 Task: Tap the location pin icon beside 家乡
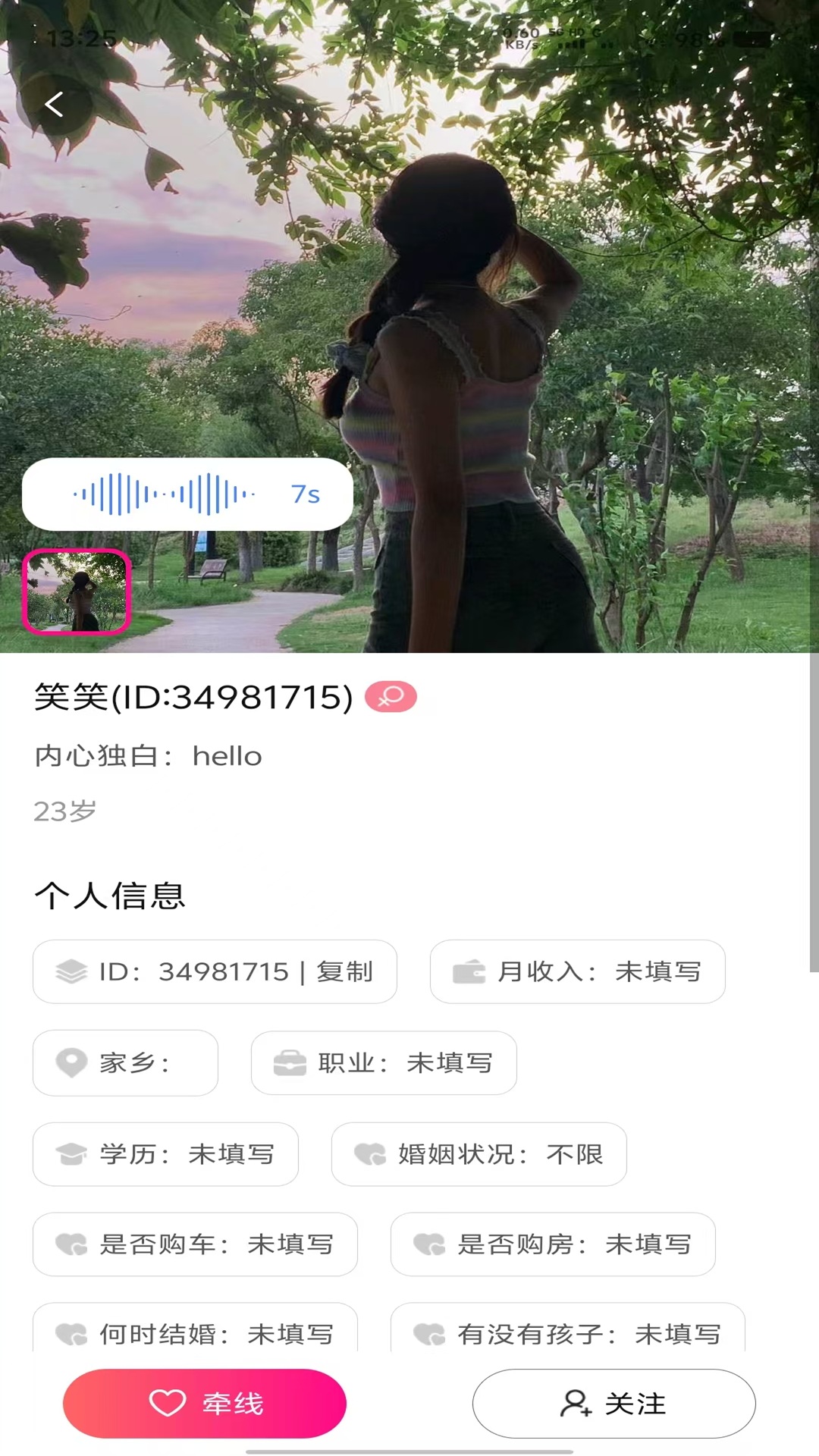coord(71,1063)
